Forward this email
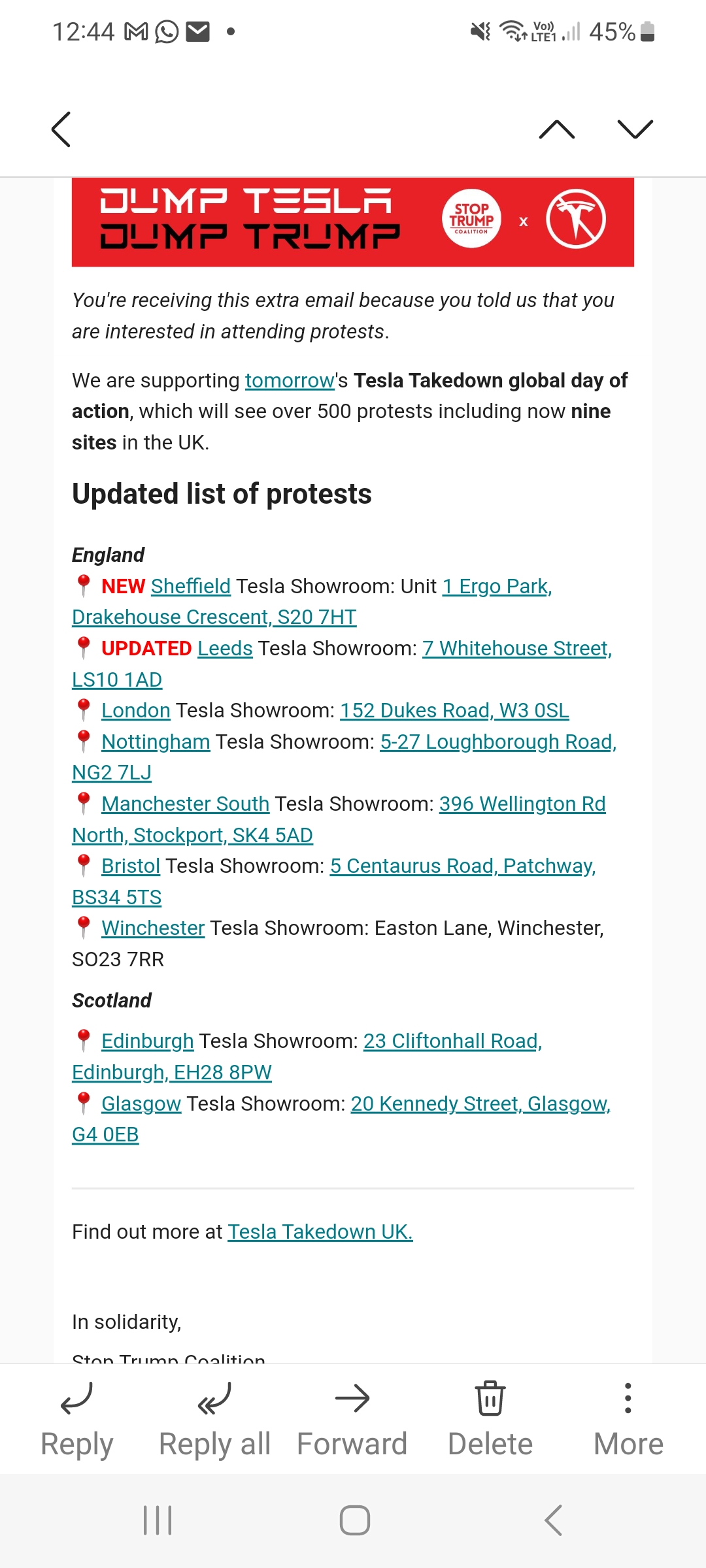Screen dimensions: 706x1568 [x=352, y=1419]
